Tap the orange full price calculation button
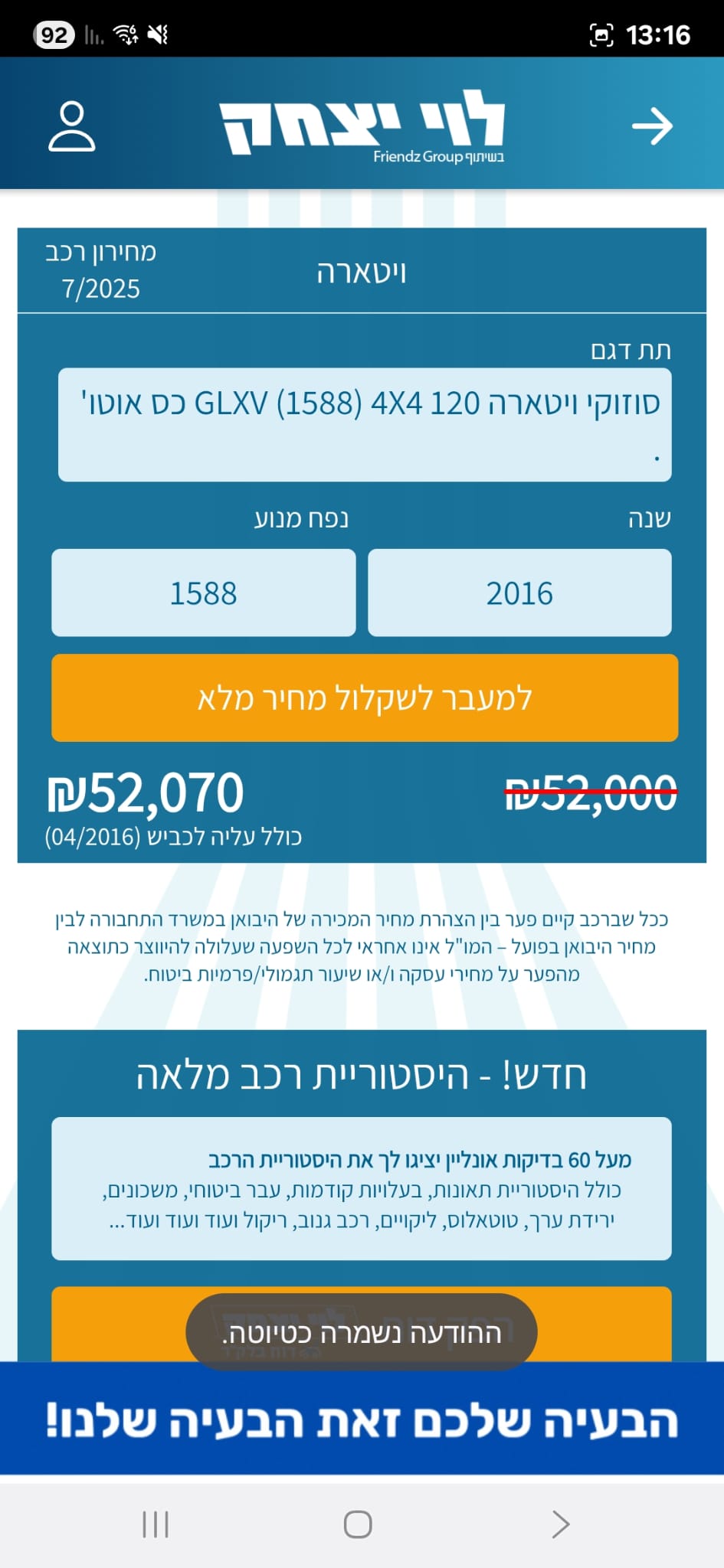The image size is (724, 1568). [365, 697]
